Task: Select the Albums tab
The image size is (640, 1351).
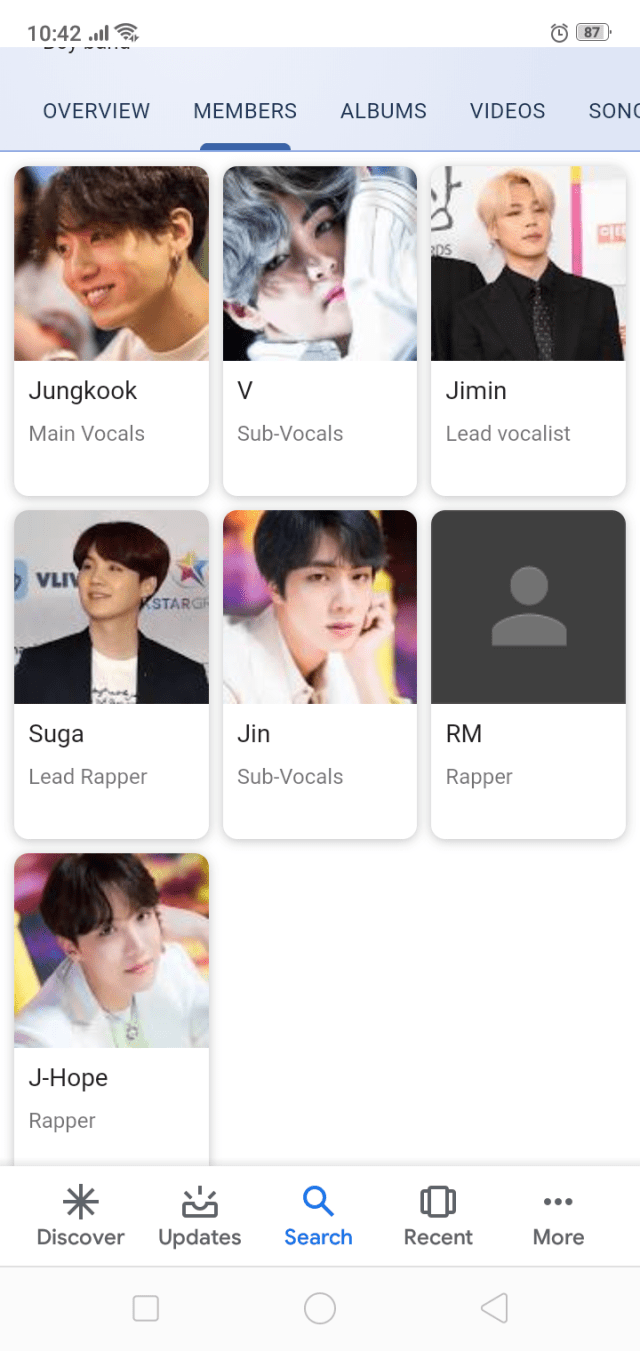Action: [x=383, y=111]
